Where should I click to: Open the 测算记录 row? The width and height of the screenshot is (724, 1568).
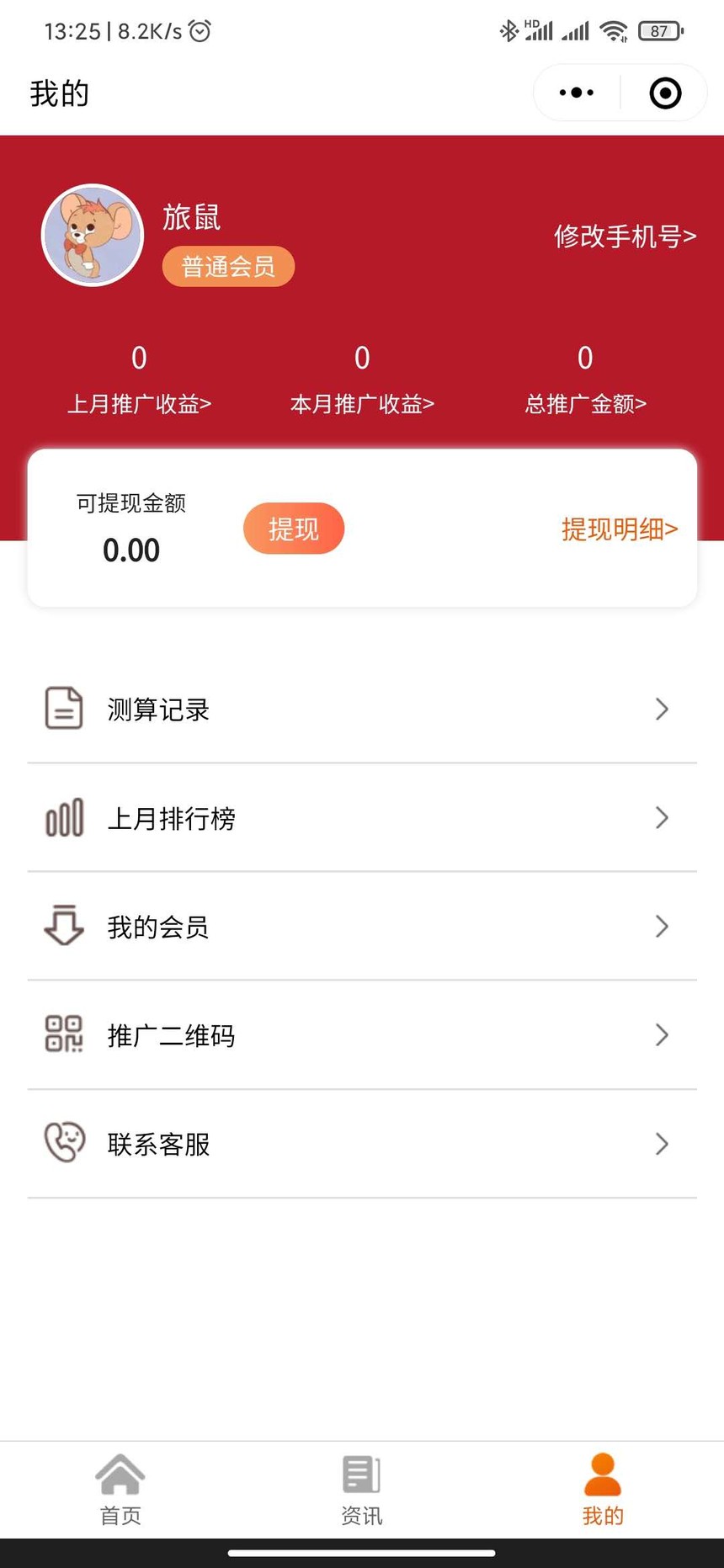pos(362,710)
